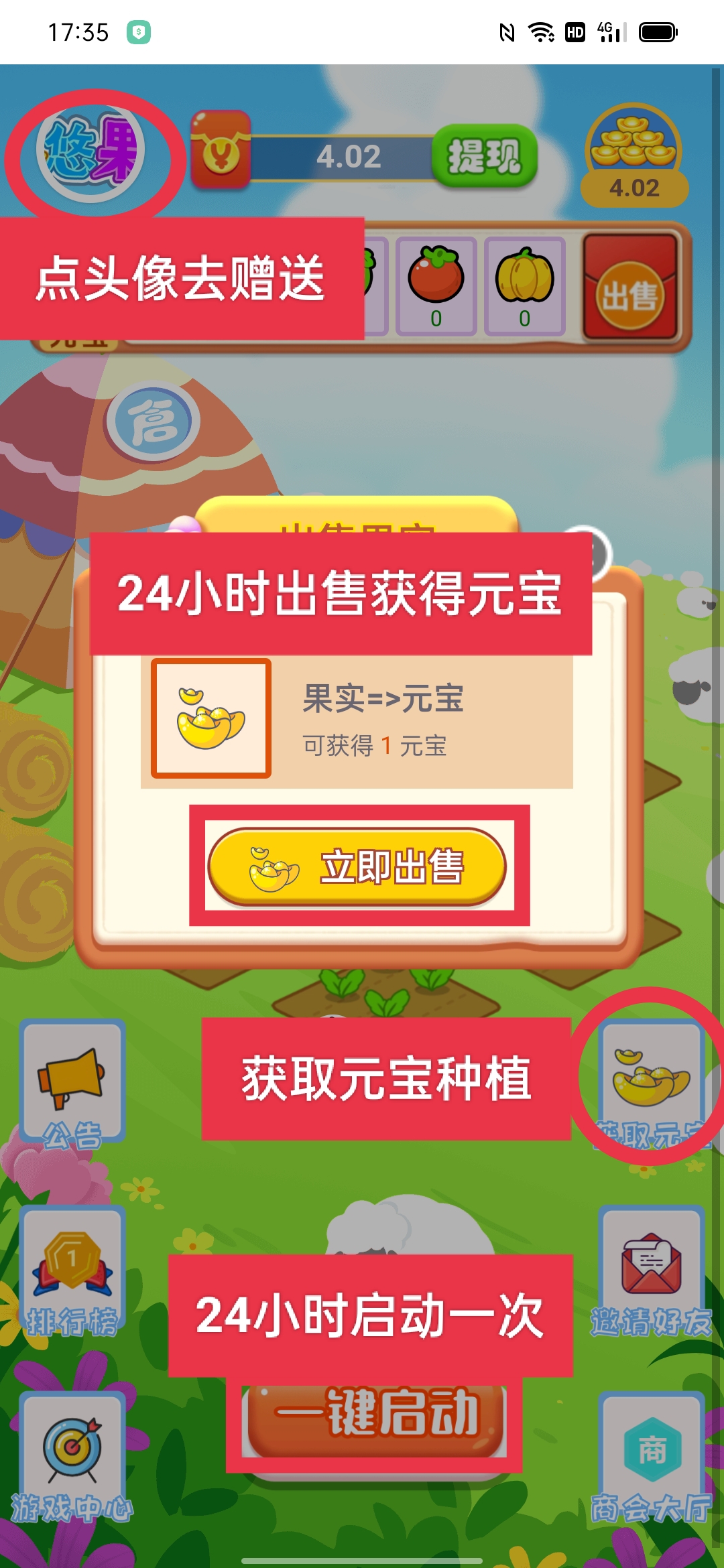This screenshot has width=724, height=1568.
Task: Open 获取元宝 to get ingots
Action: (x=651, y=1081)
